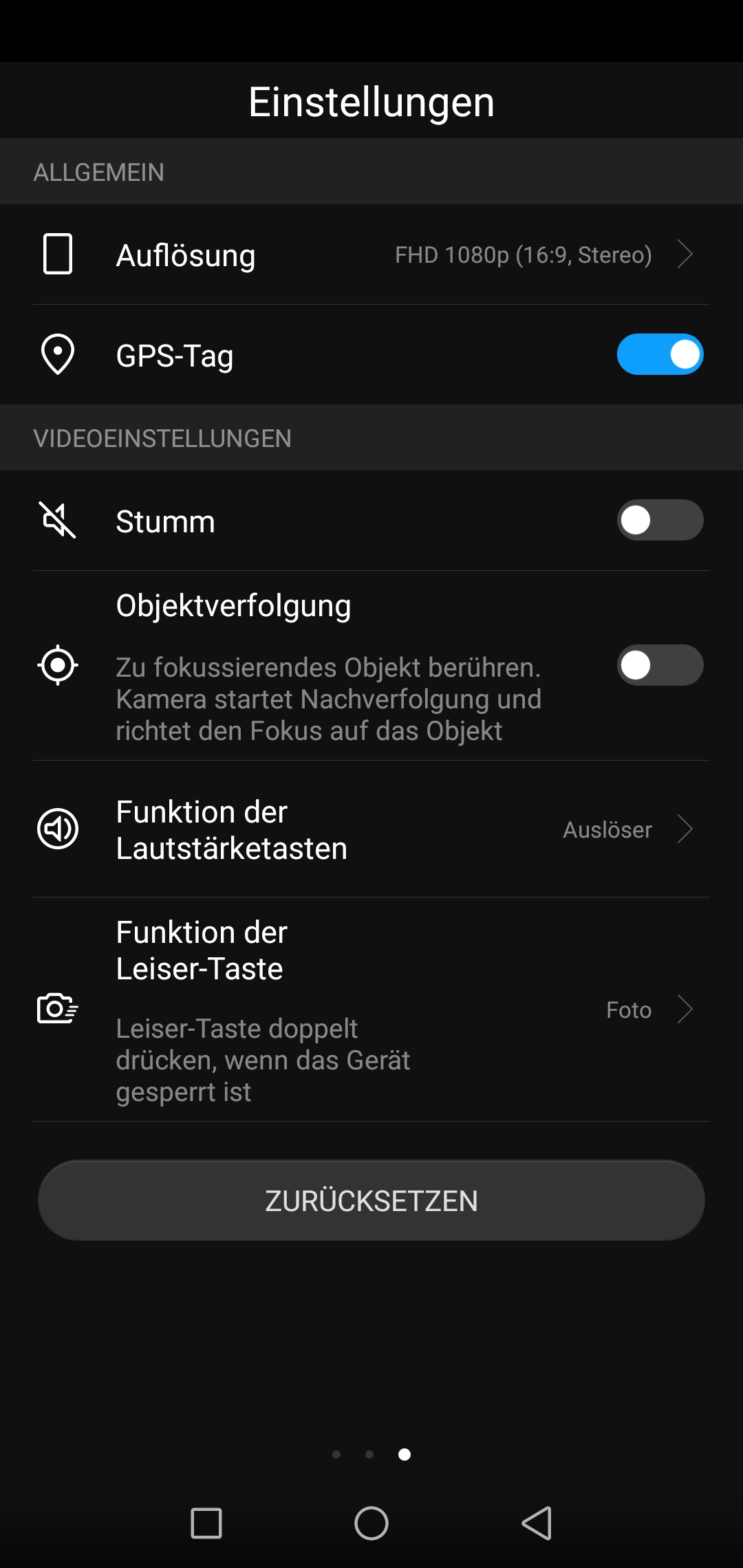Open the Auflösung resolution setting
743x1568 pixels.
tap(371, 254)
